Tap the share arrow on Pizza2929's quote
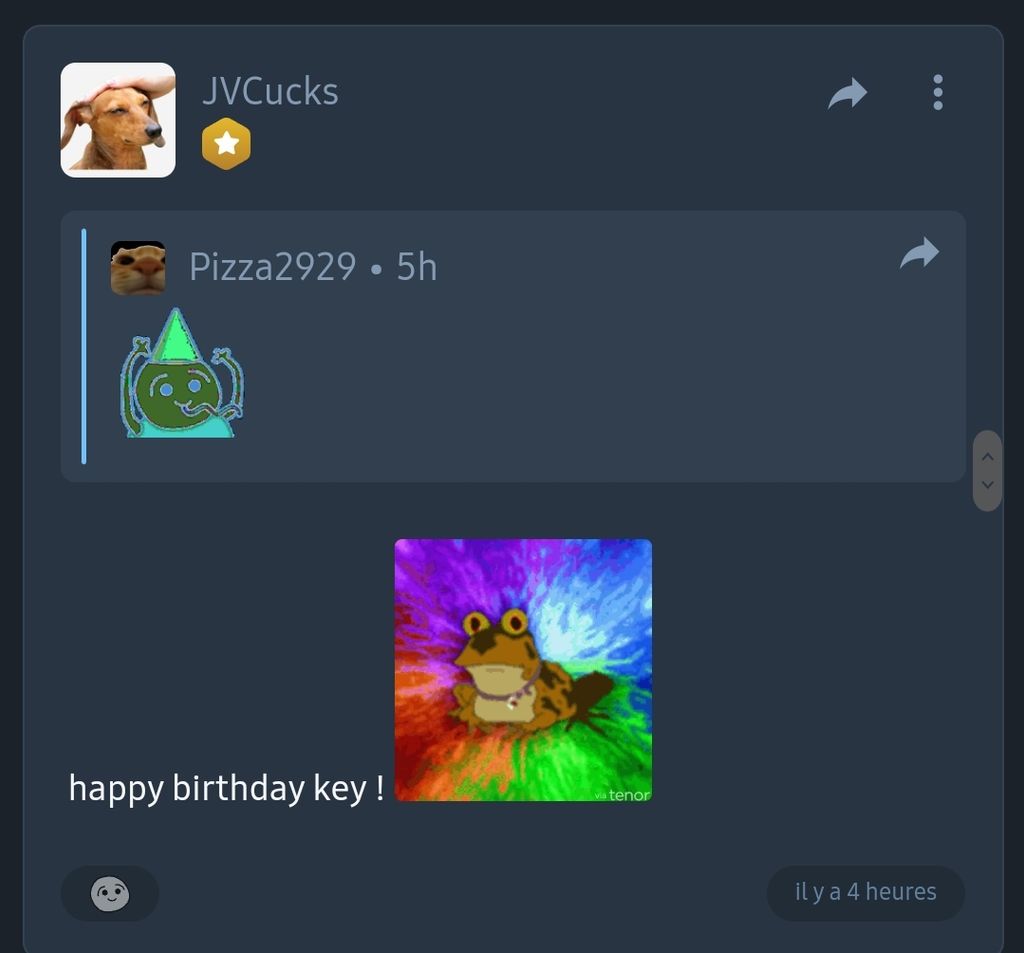 (919, 253)
